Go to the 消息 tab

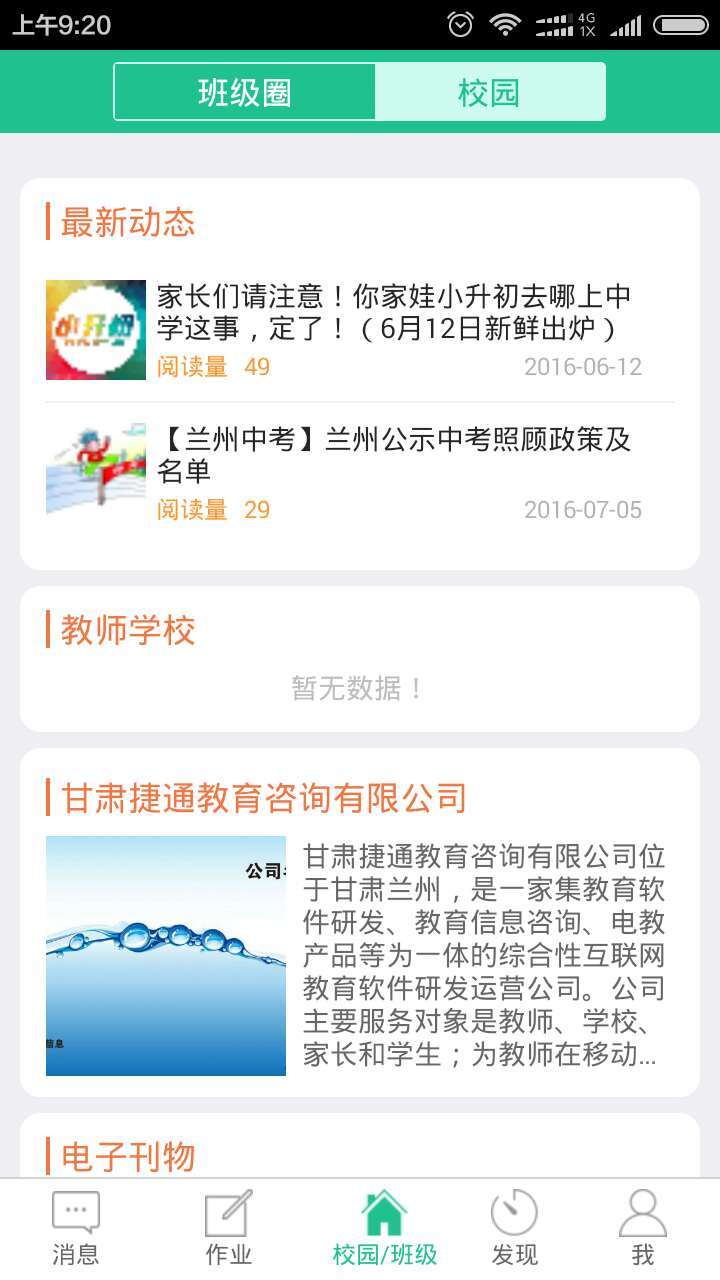pyautogui.click(x=76, y=1228)
